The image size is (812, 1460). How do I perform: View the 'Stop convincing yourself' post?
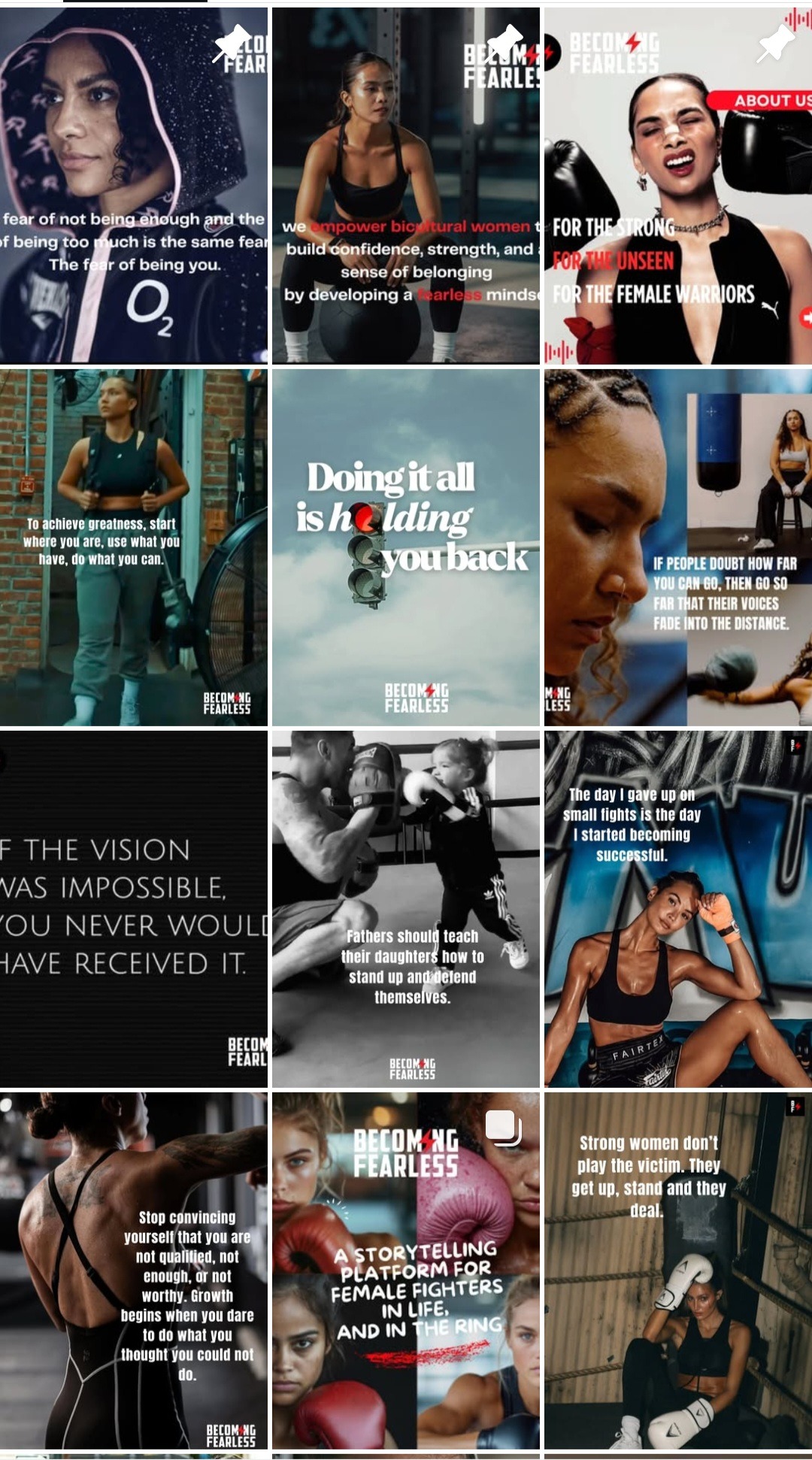133,1270
